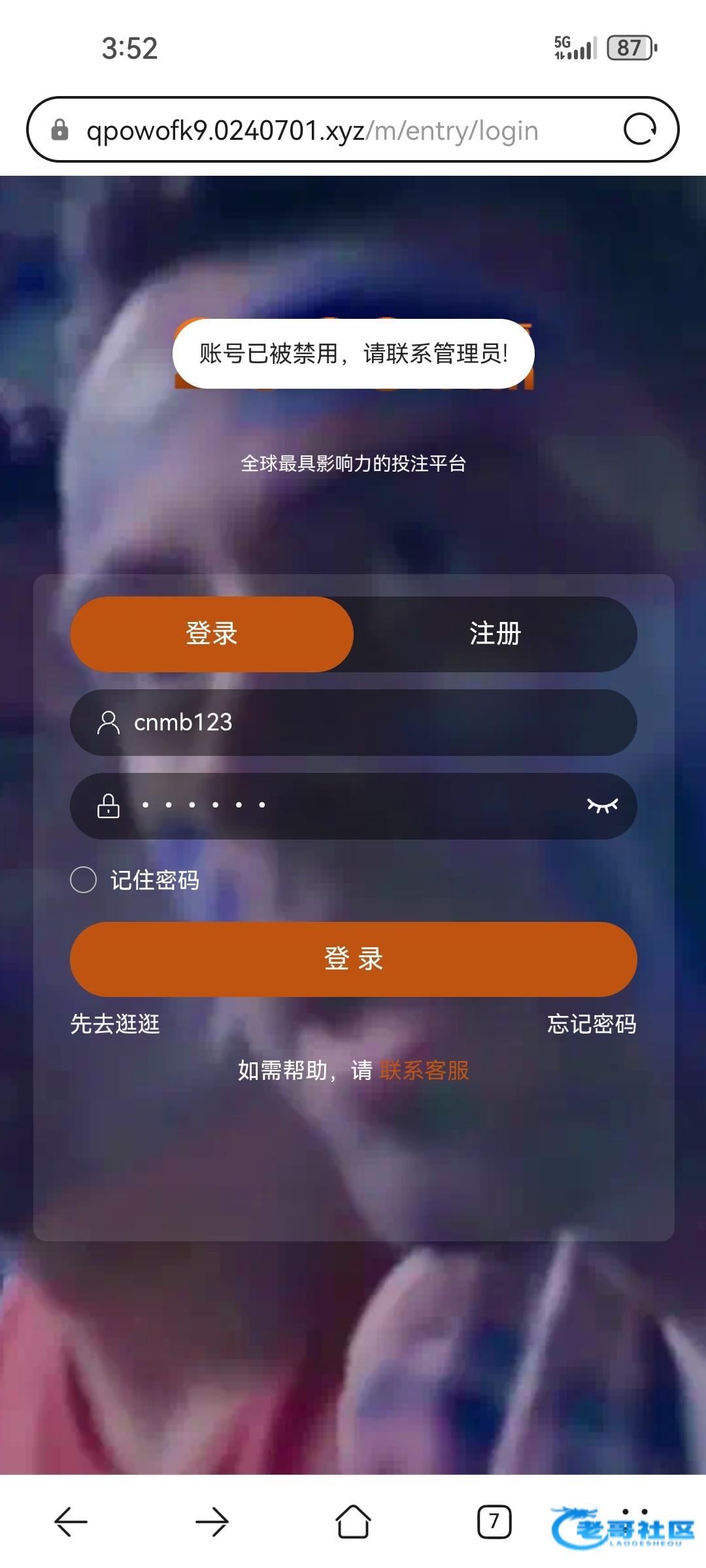Go forward with the browser forward arrow

(212, 1522)
